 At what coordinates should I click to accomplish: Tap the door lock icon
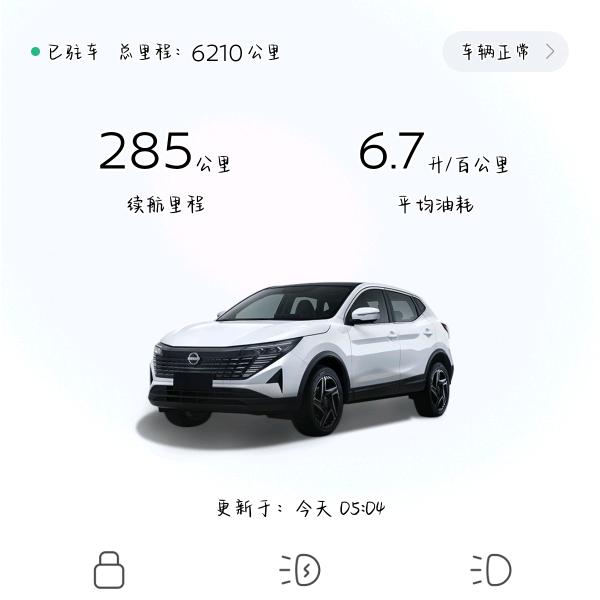[109, 569]
